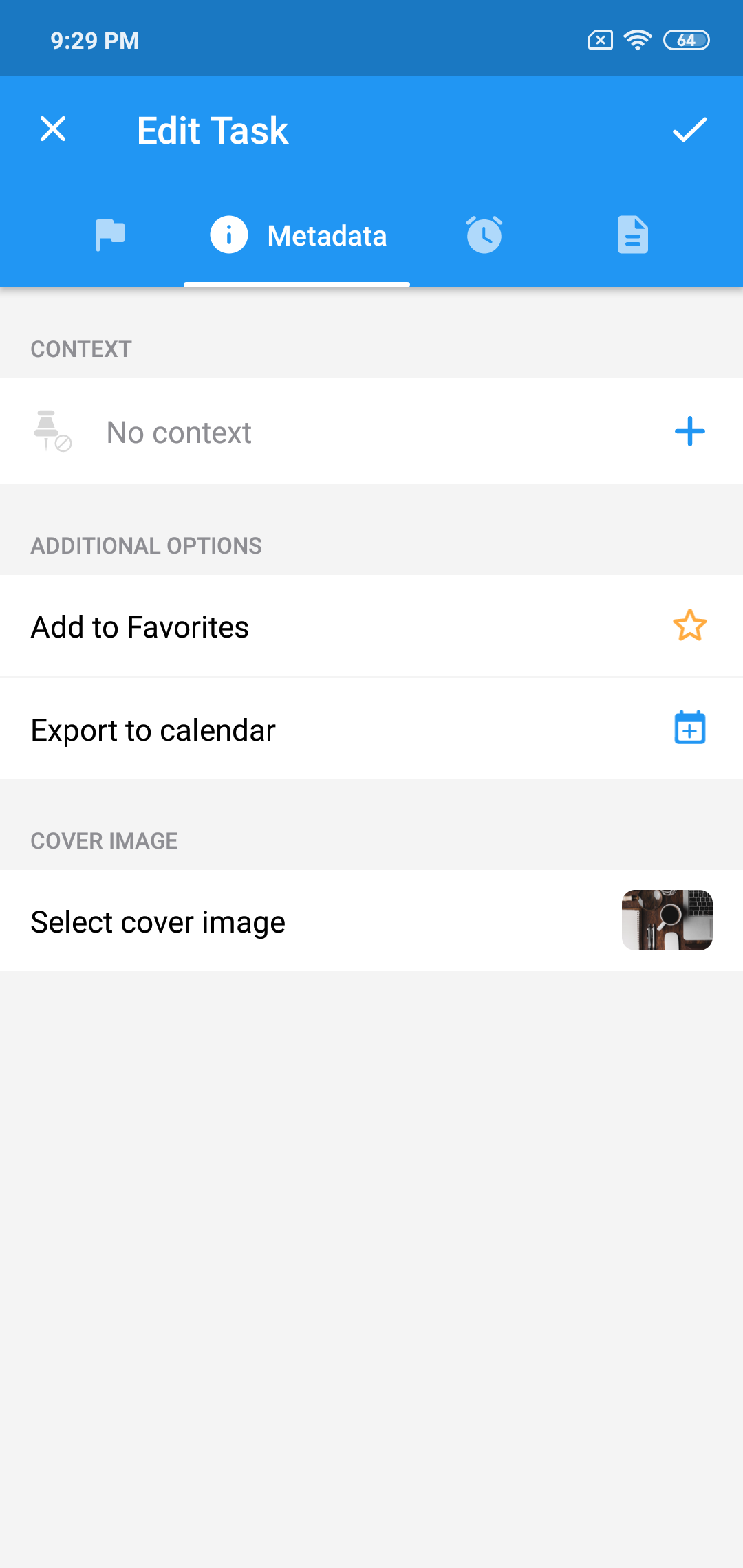Switch to the flag tab
This screenshot has height=1568, width=743.
coord(110,235)
